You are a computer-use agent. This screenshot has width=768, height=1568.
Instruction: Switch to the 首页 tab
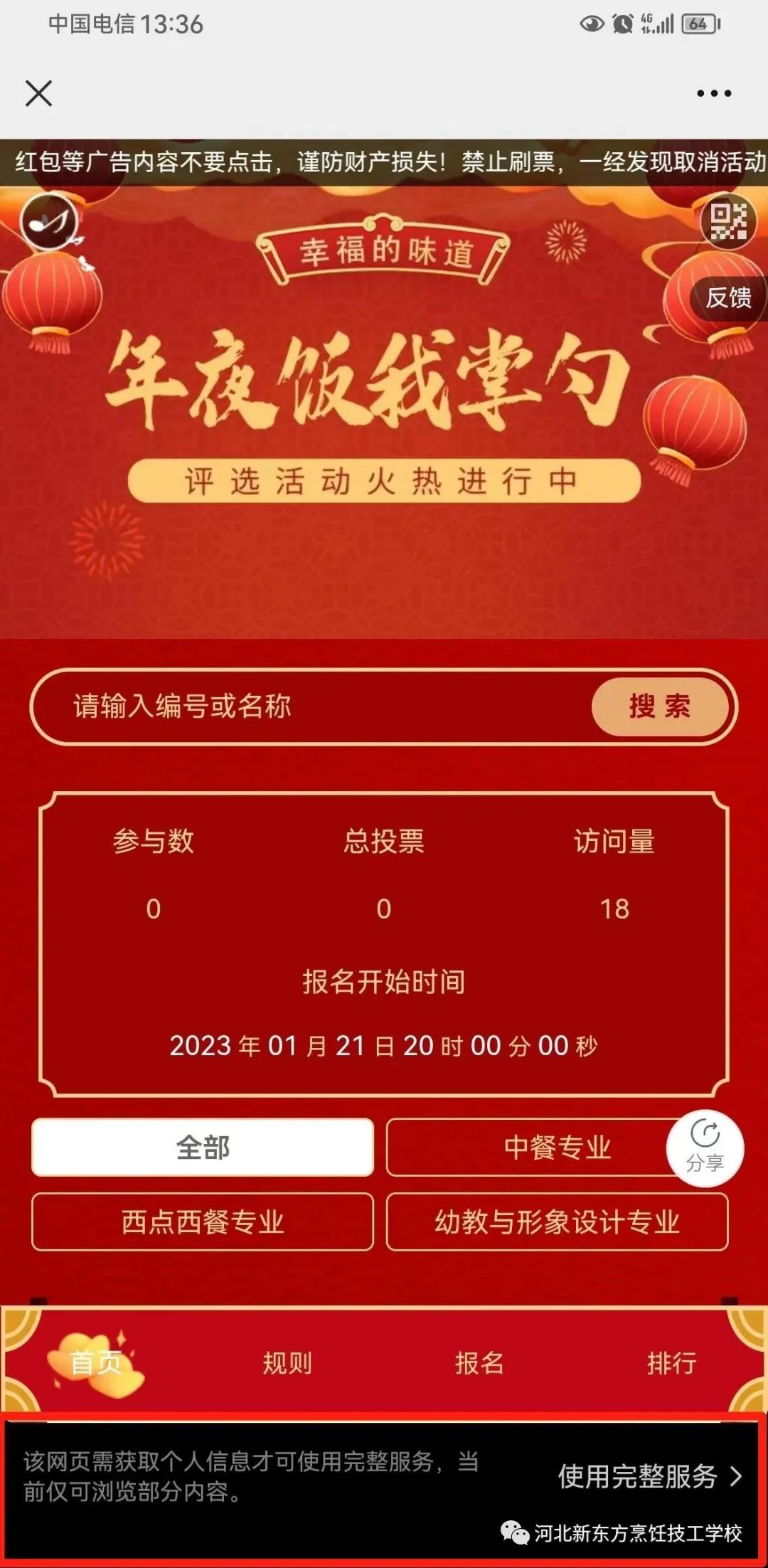coord(96,1363)
